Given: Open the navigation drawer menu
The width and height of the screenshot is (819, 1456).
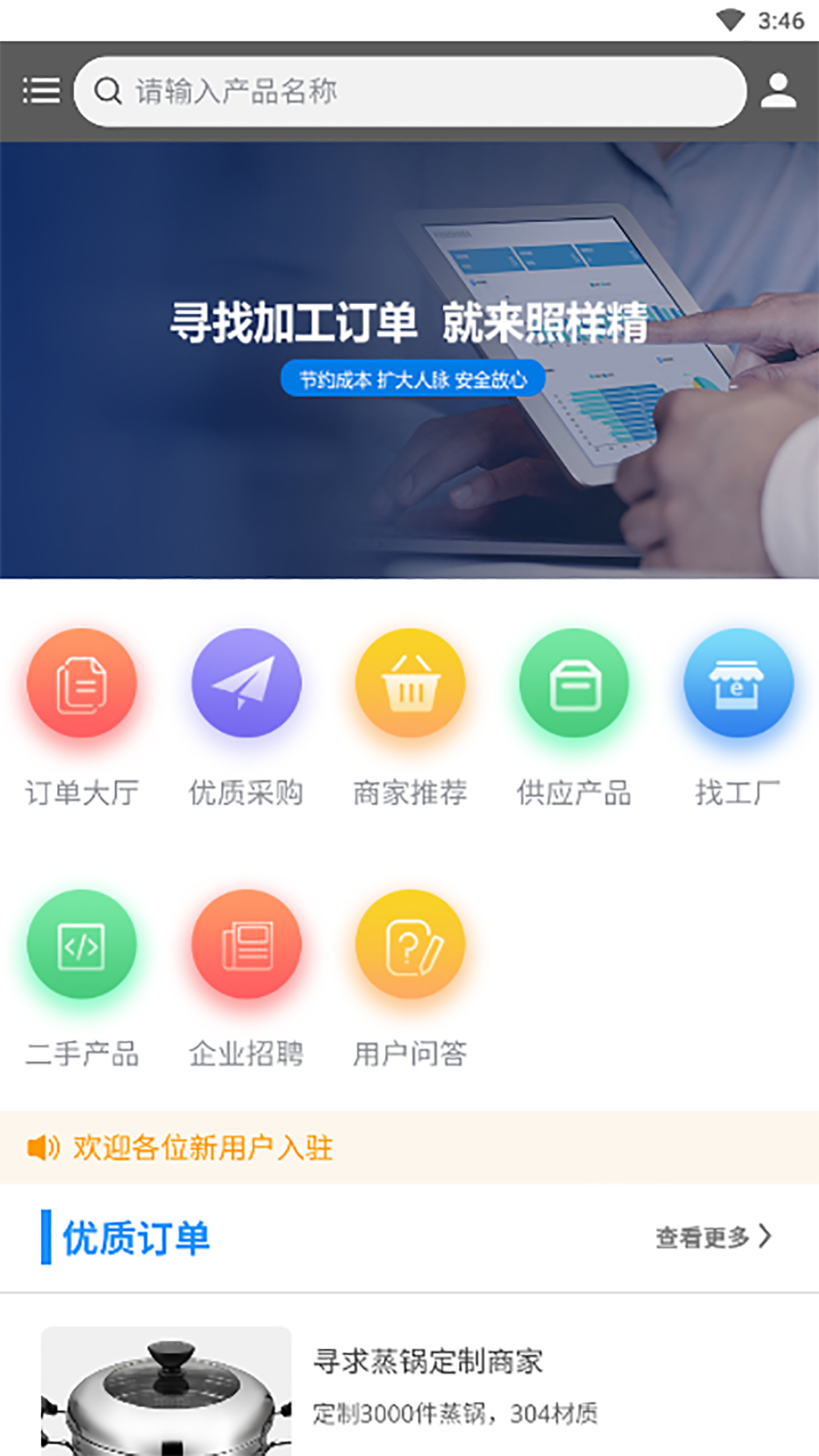Looking at the screenshot, I should coord(42,90).
